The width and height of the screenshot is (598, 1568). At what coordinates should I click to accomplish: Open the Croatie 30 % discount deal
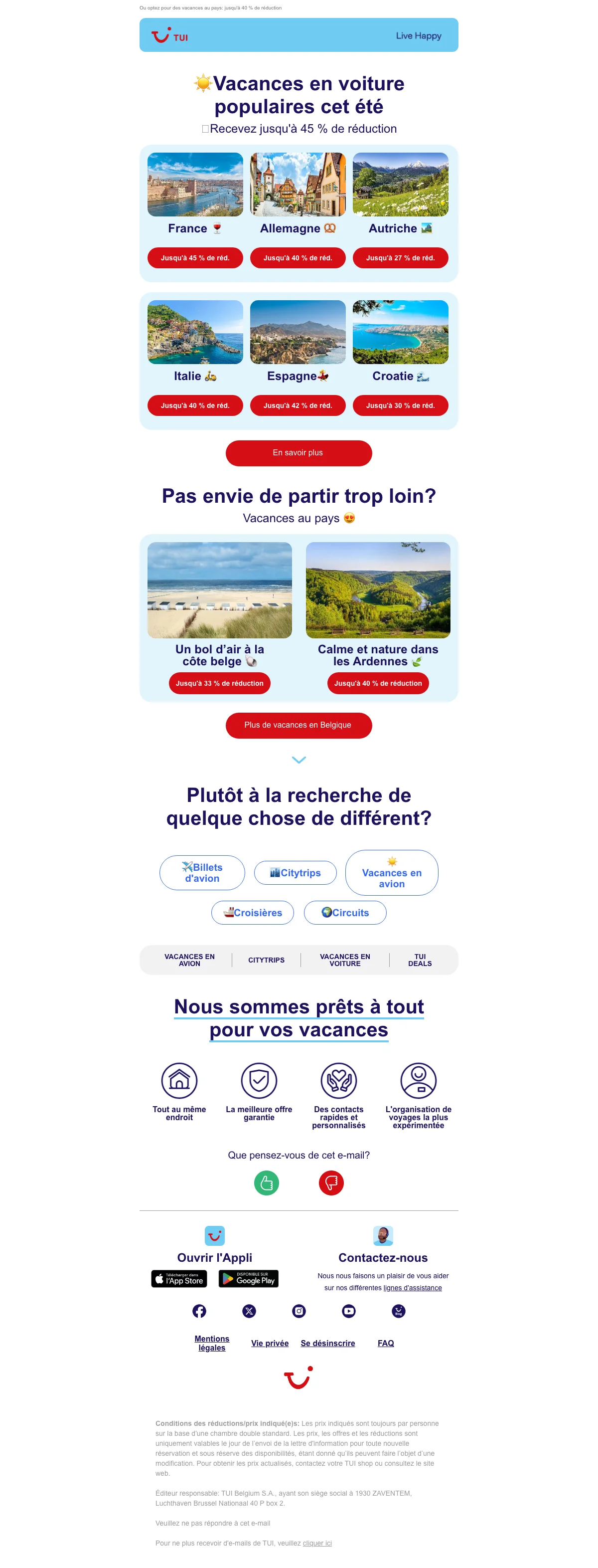[400, 405]
